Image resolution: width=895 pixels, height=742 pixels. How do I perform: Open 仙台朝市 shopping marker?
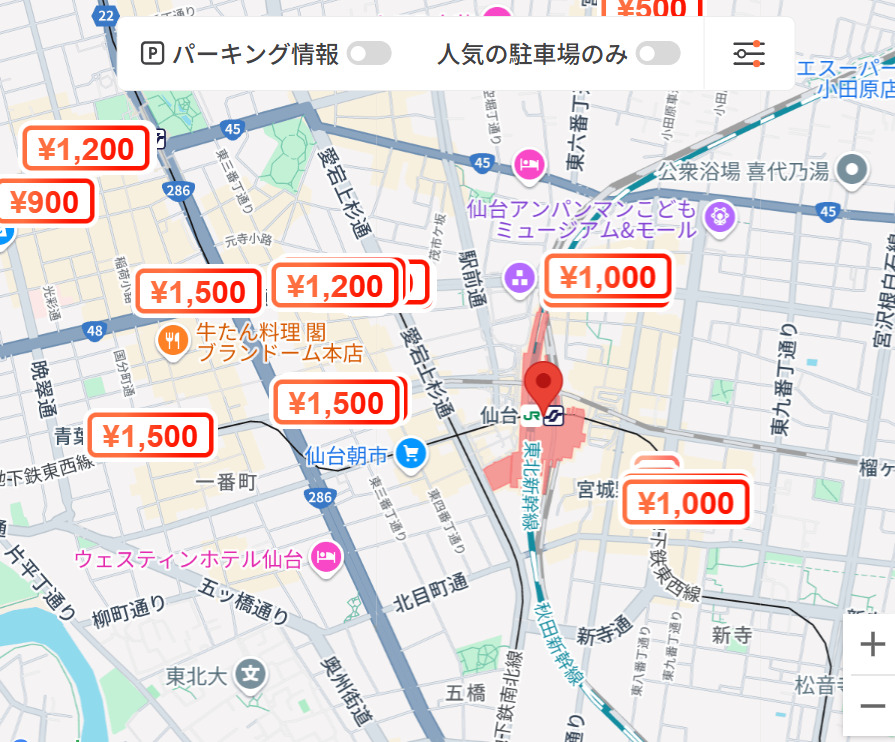410,455
